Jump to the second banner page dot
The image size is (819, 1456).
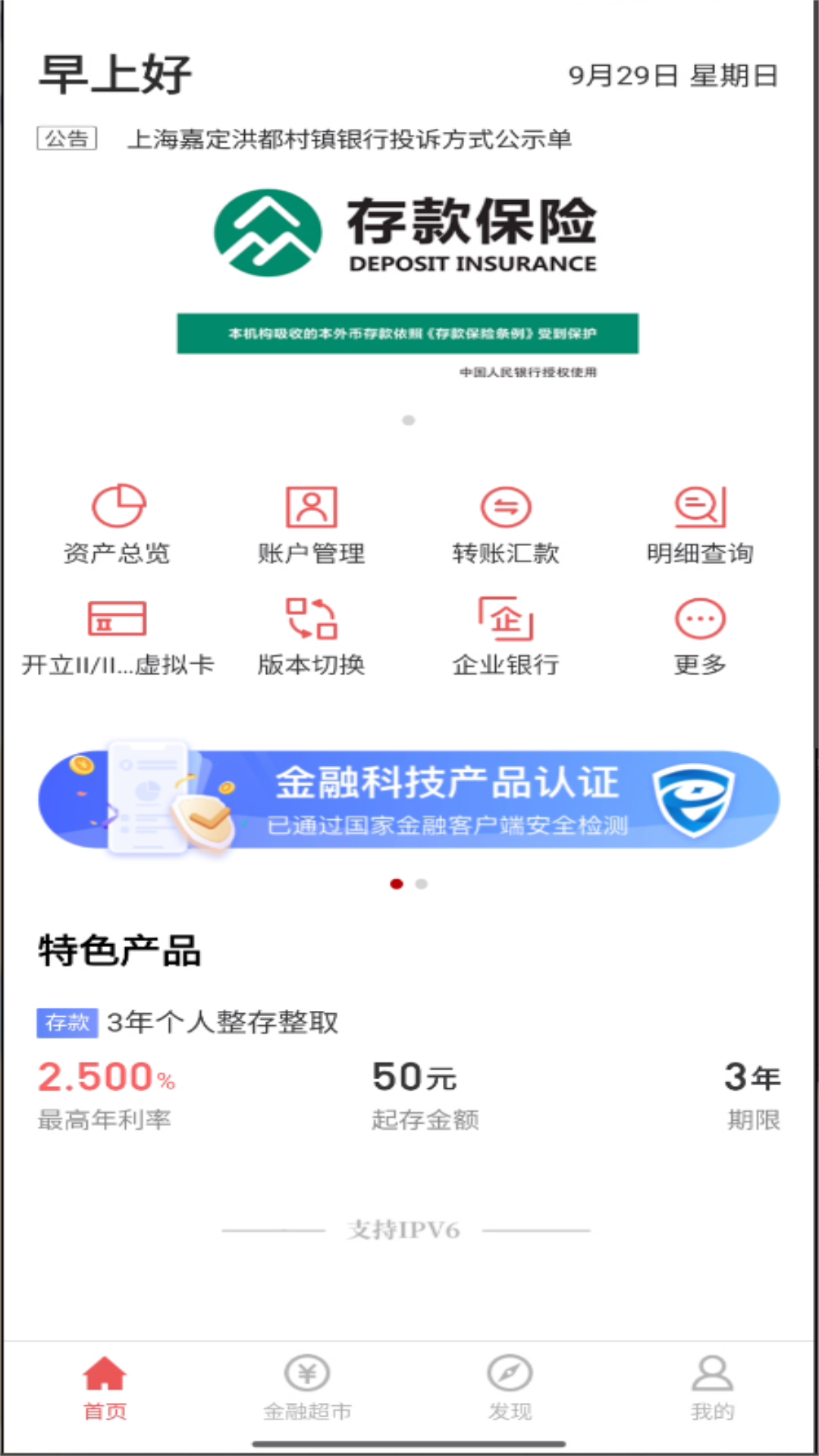coord(422,884)
